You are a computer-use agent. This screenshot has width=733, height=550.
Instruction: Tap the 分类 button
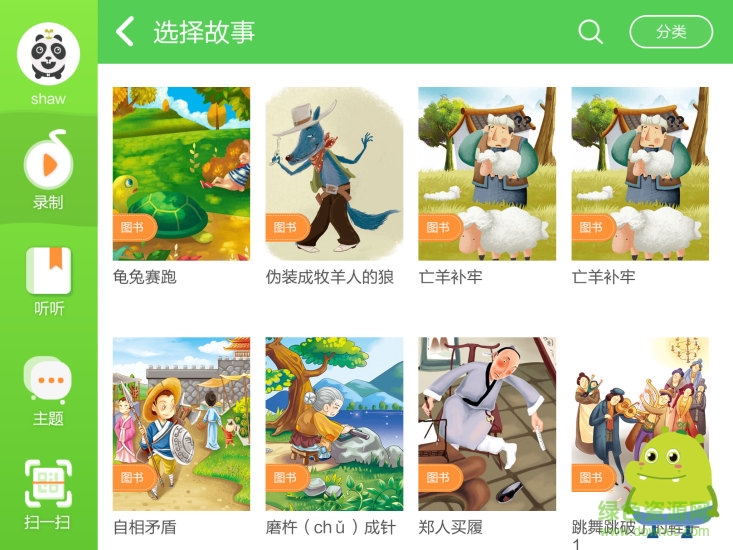pyautogui.click(x=671, y=32)
